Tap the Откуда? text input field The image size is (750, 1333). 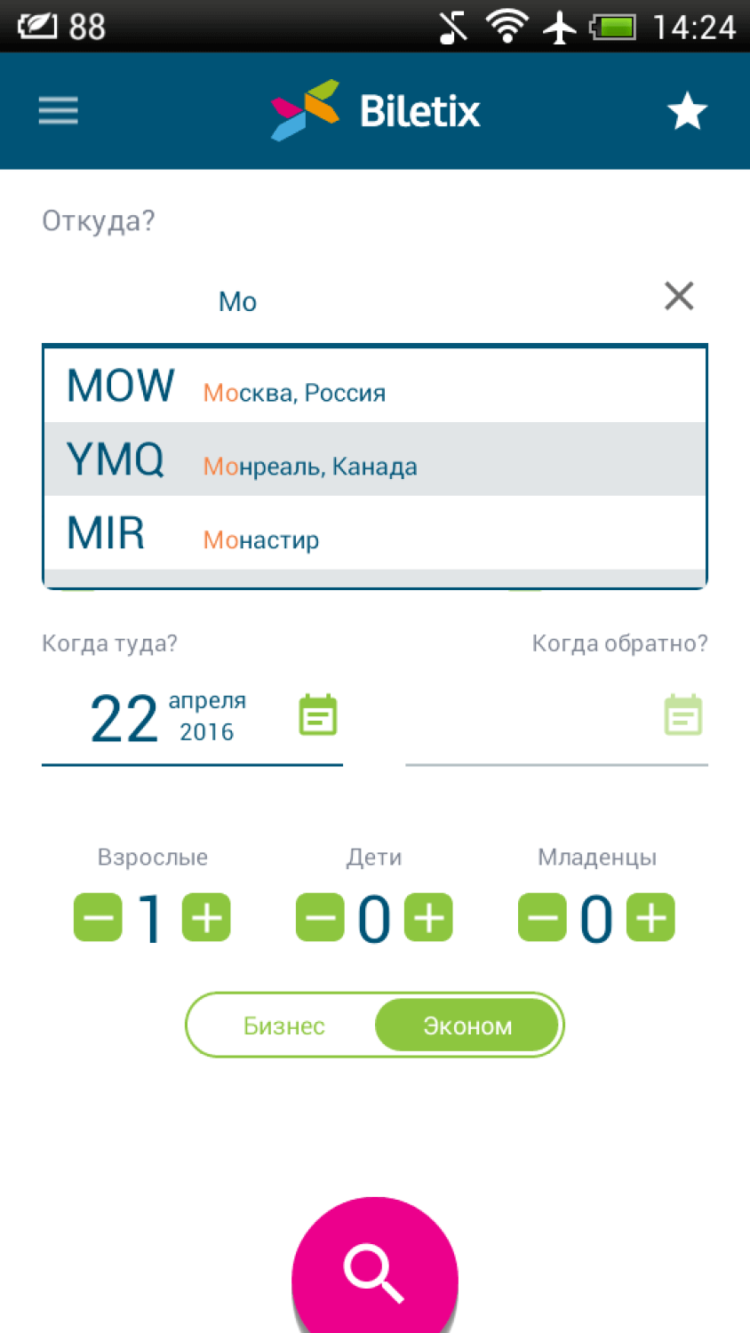pos(300,296)
